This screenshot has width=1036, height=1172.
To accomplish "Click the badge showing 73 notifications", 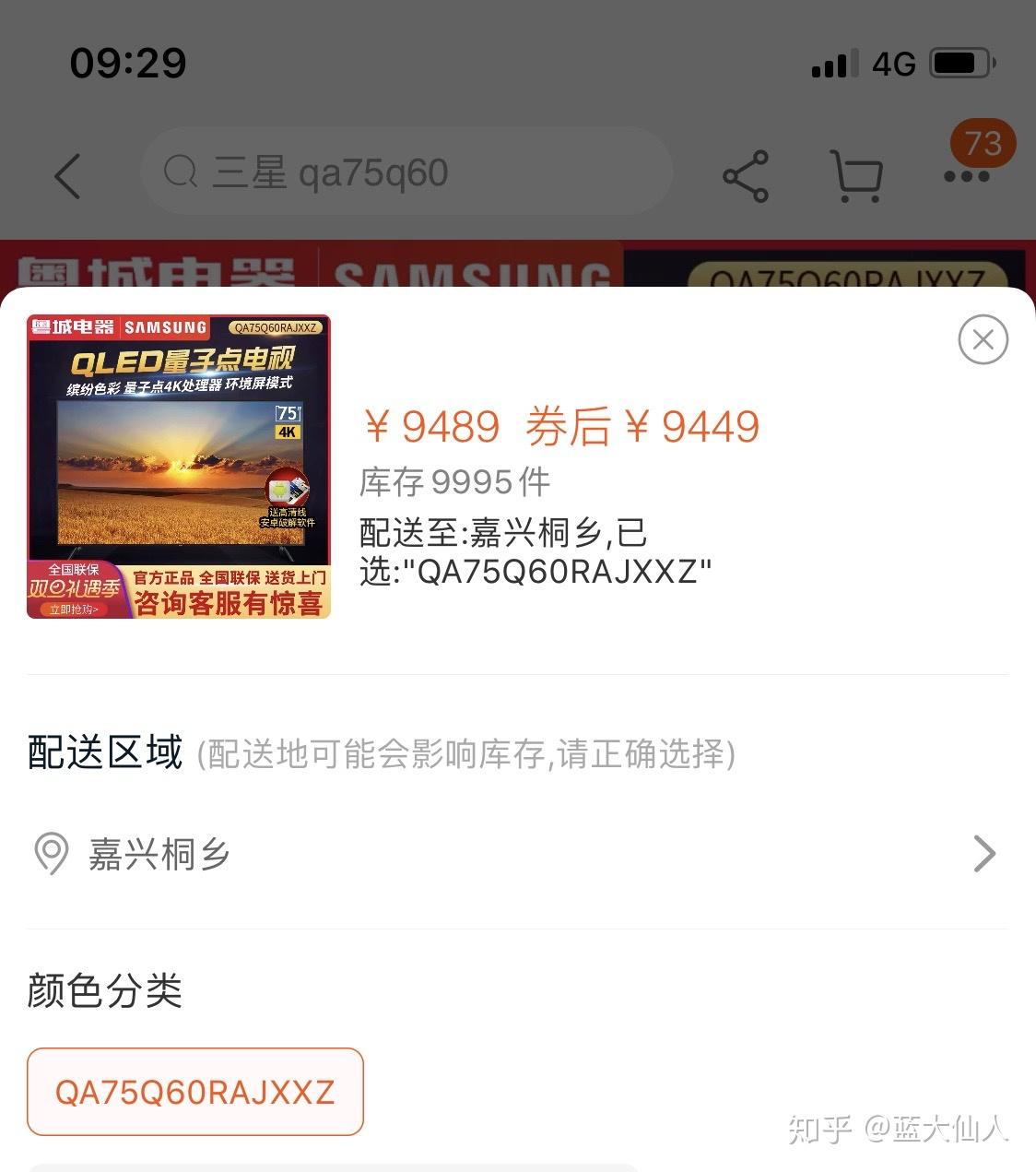I will pos(982,144).
